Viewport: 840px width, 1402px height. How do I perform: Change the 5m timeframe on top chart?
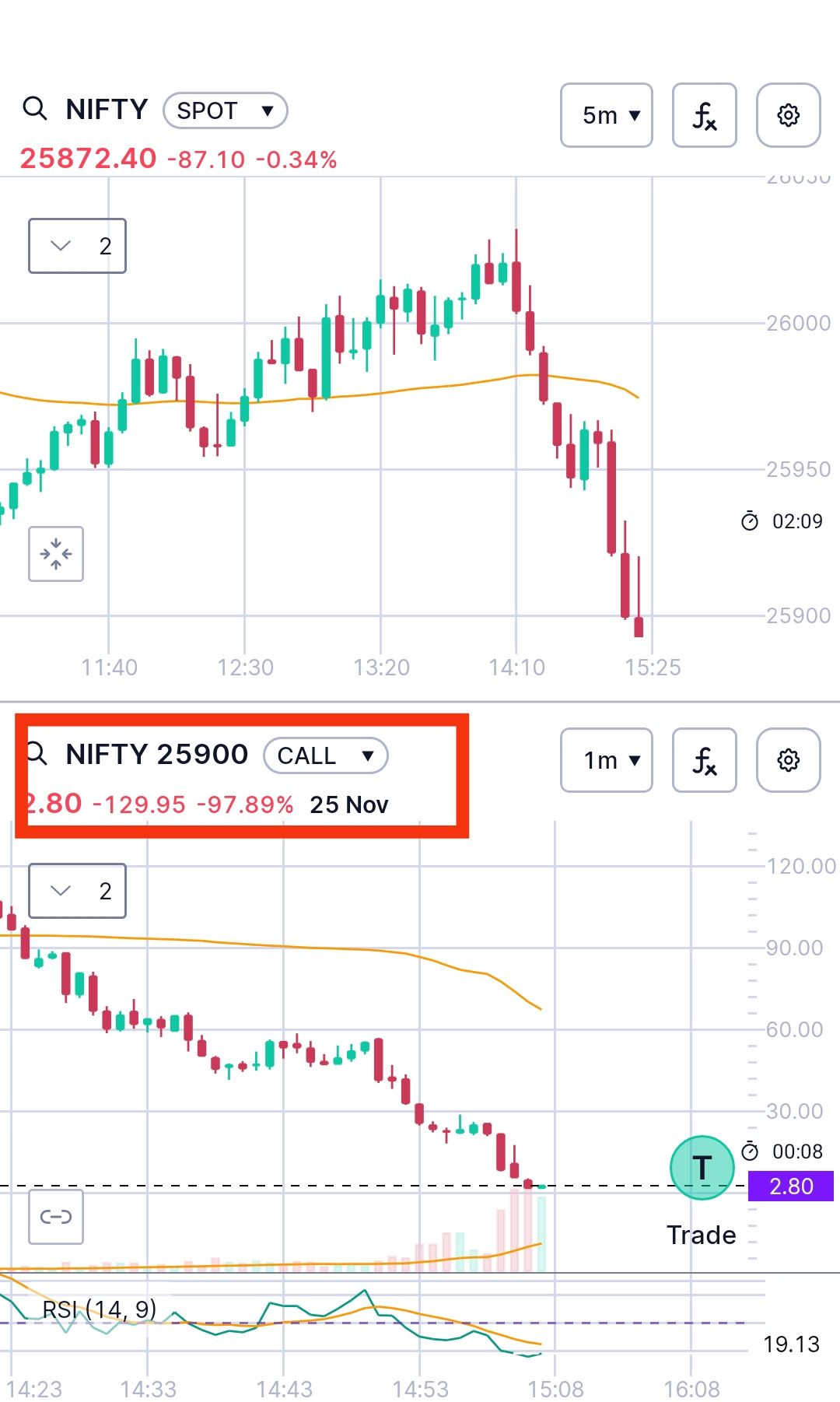pos(607,115)
